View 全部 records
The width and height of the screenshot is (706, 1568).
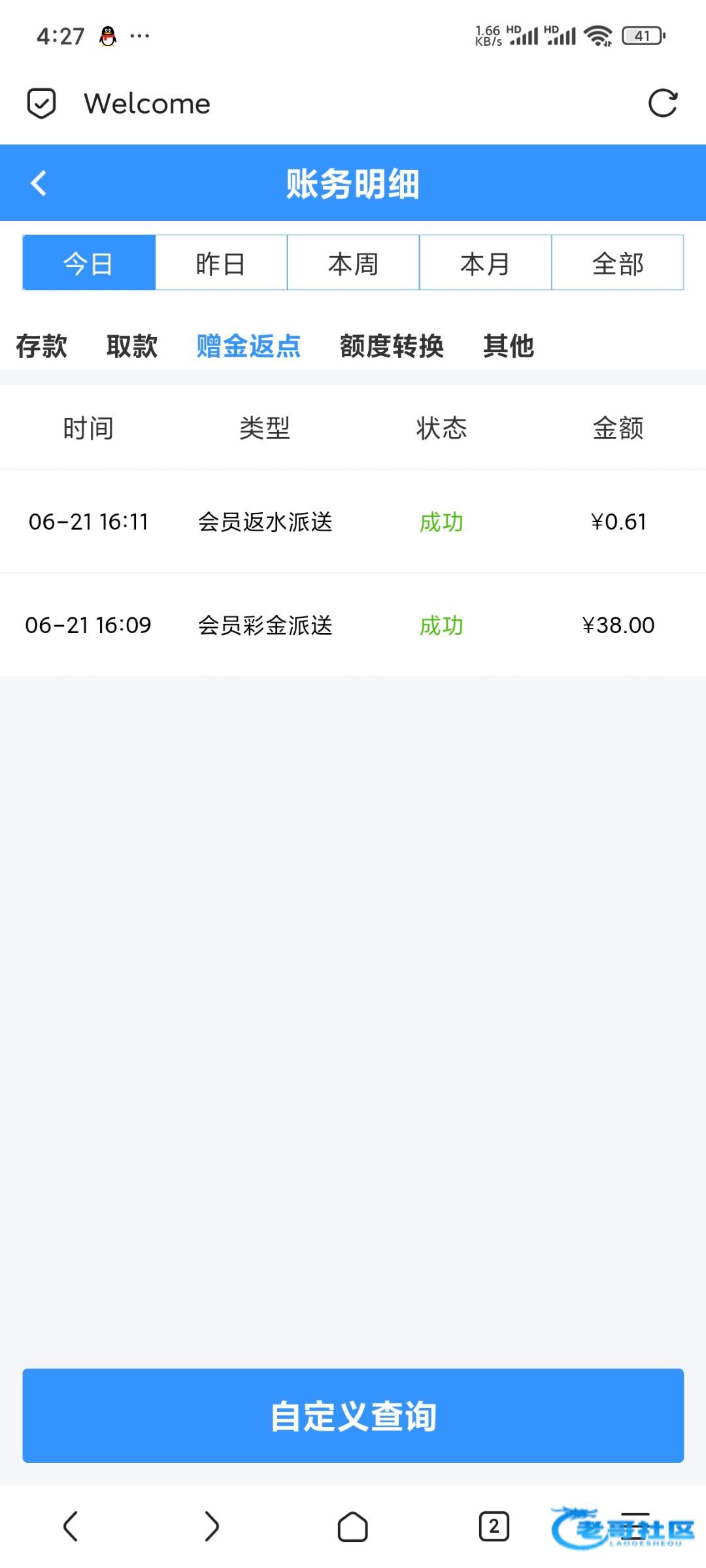point(618,263)
